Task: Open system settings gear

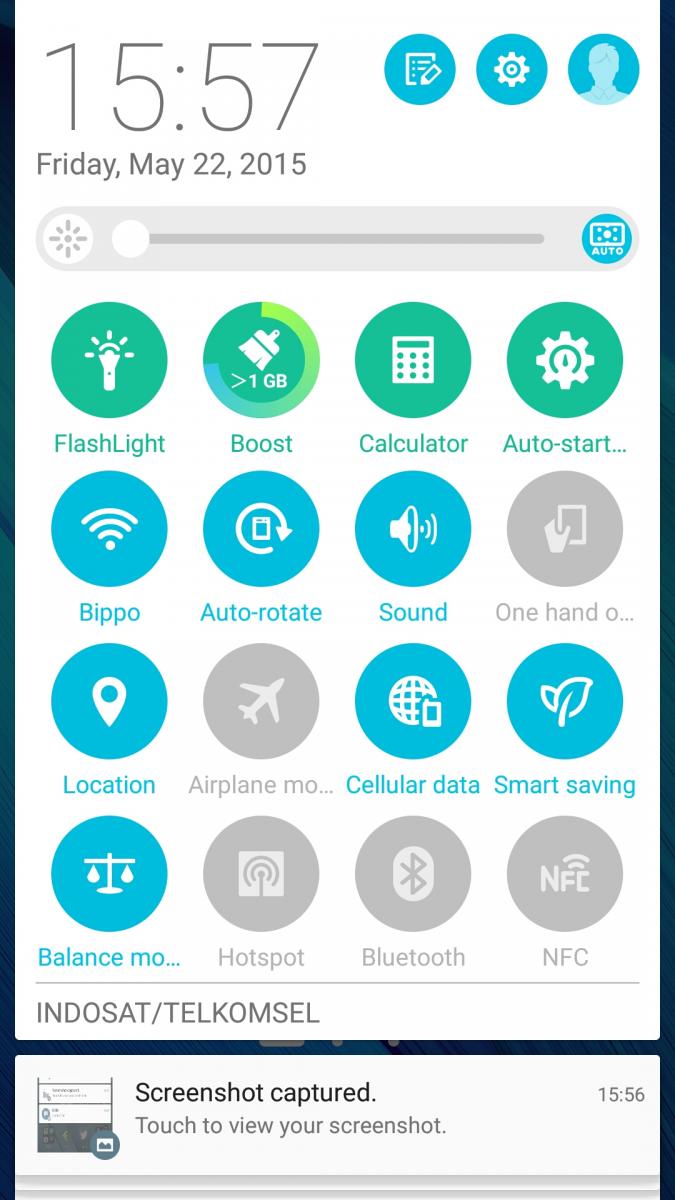Action: 512,70
